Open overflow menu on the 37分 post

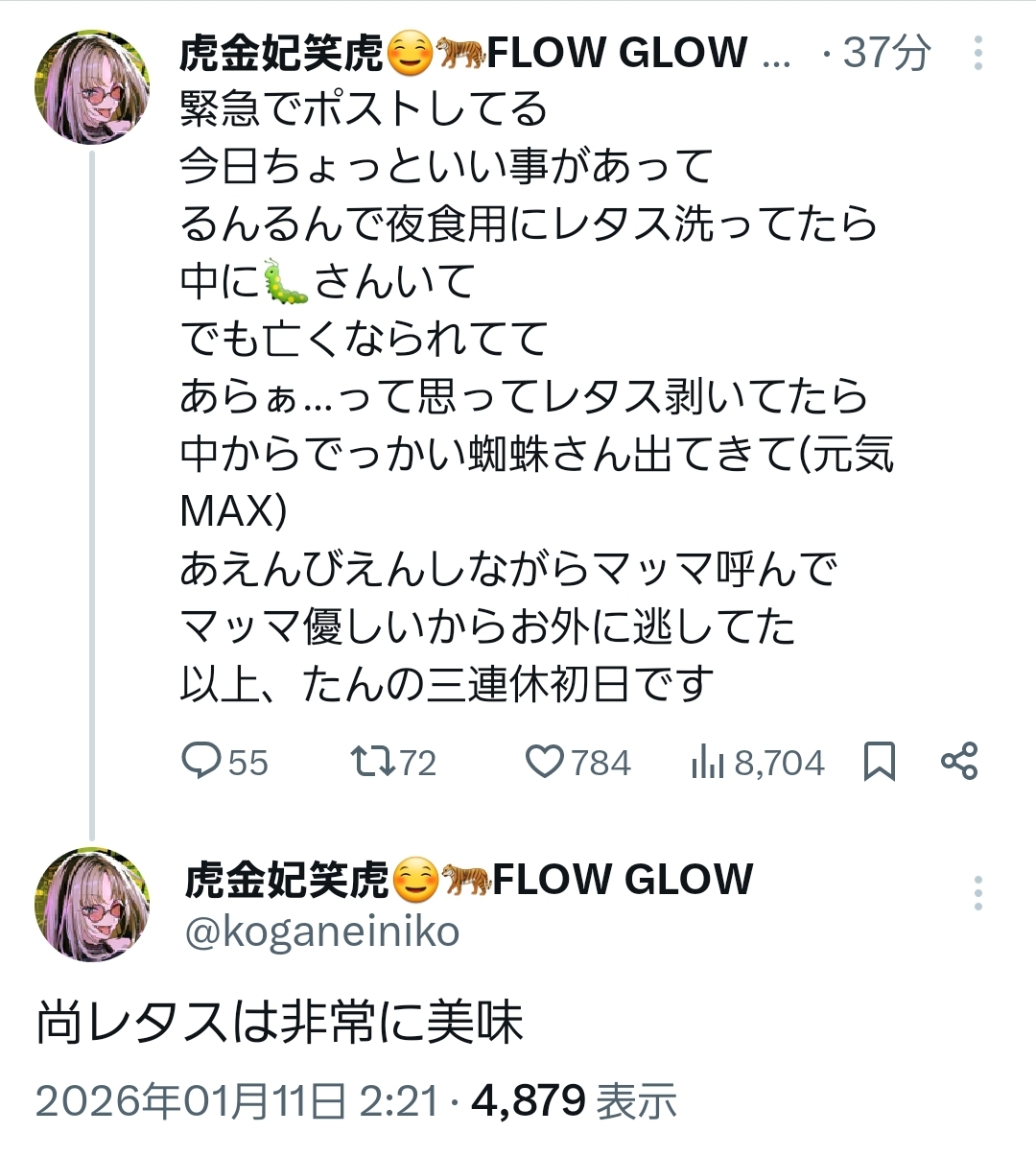pyautogui.click(x=978, y=54)
